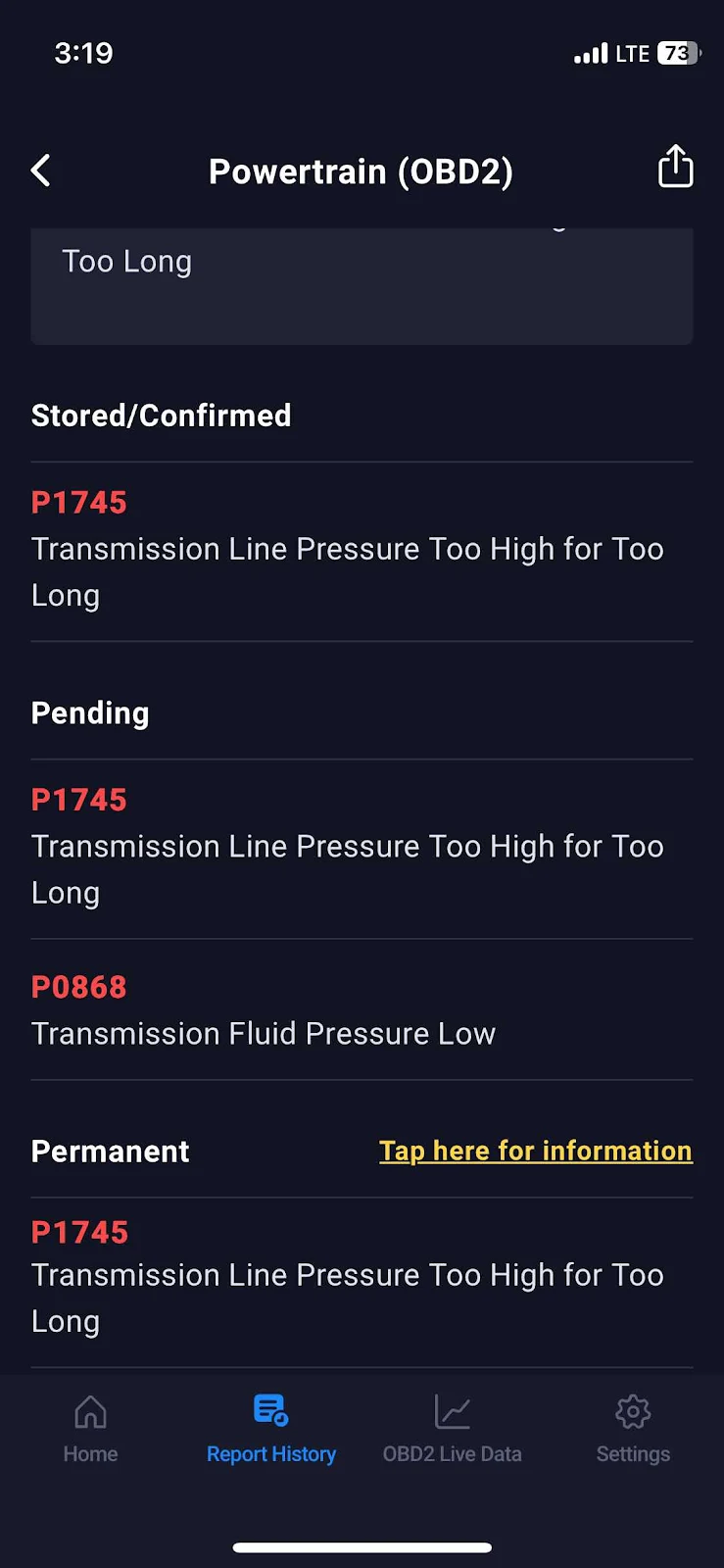Screen dimensions: 724x1568
Task: Switch to OBD2 Live Data tab
Action: [x=452, y=1429]
